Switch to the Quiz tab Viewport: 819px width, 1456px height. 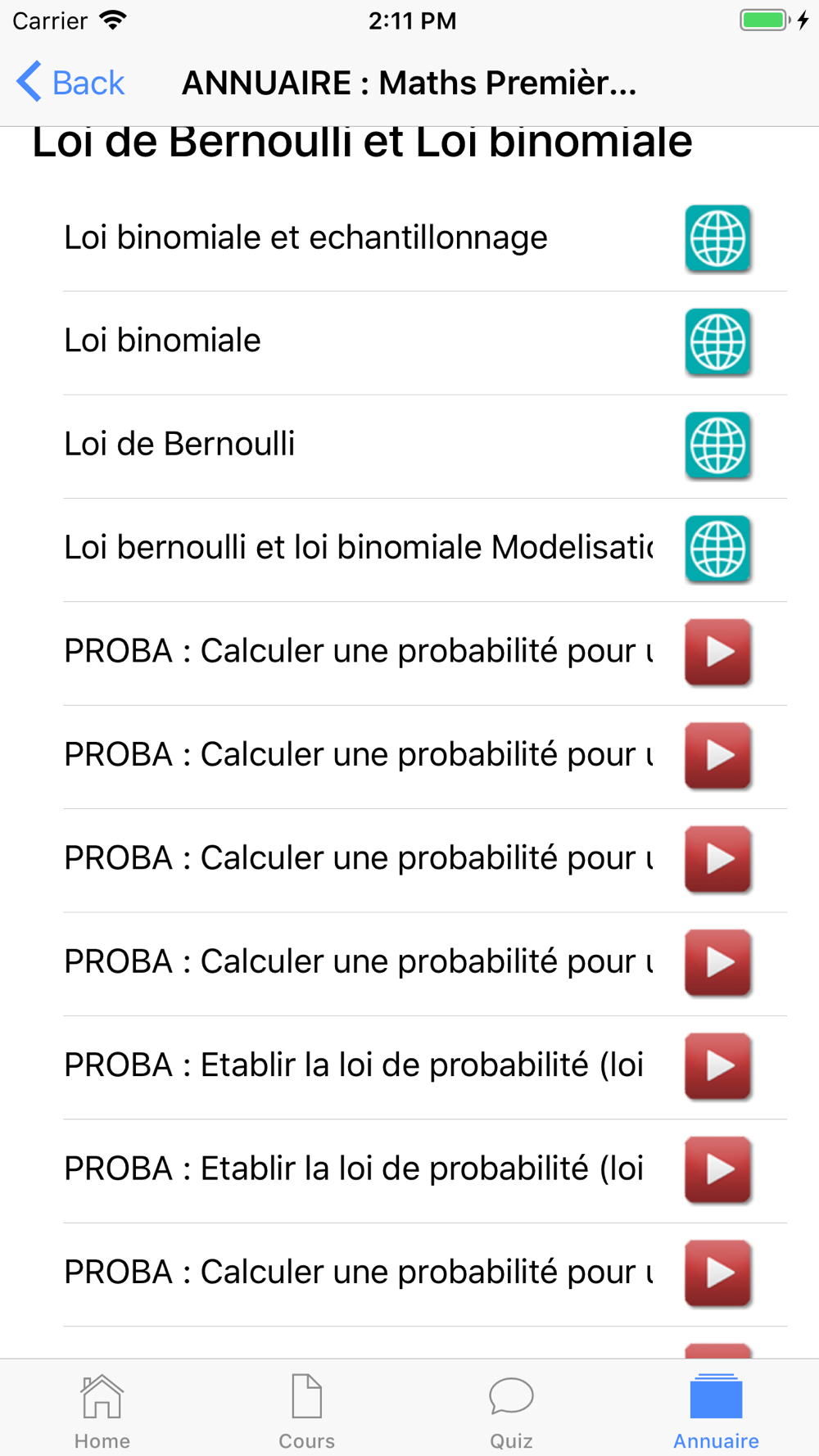click(512, 1410)
